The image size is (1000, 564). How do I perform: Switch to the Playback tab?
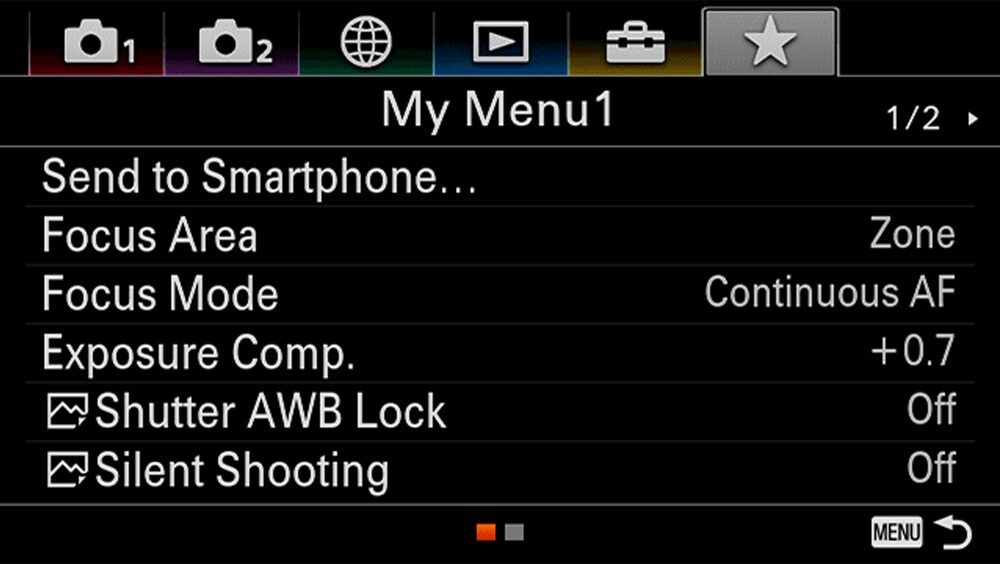pyautogui.click(x=501, y=42)
